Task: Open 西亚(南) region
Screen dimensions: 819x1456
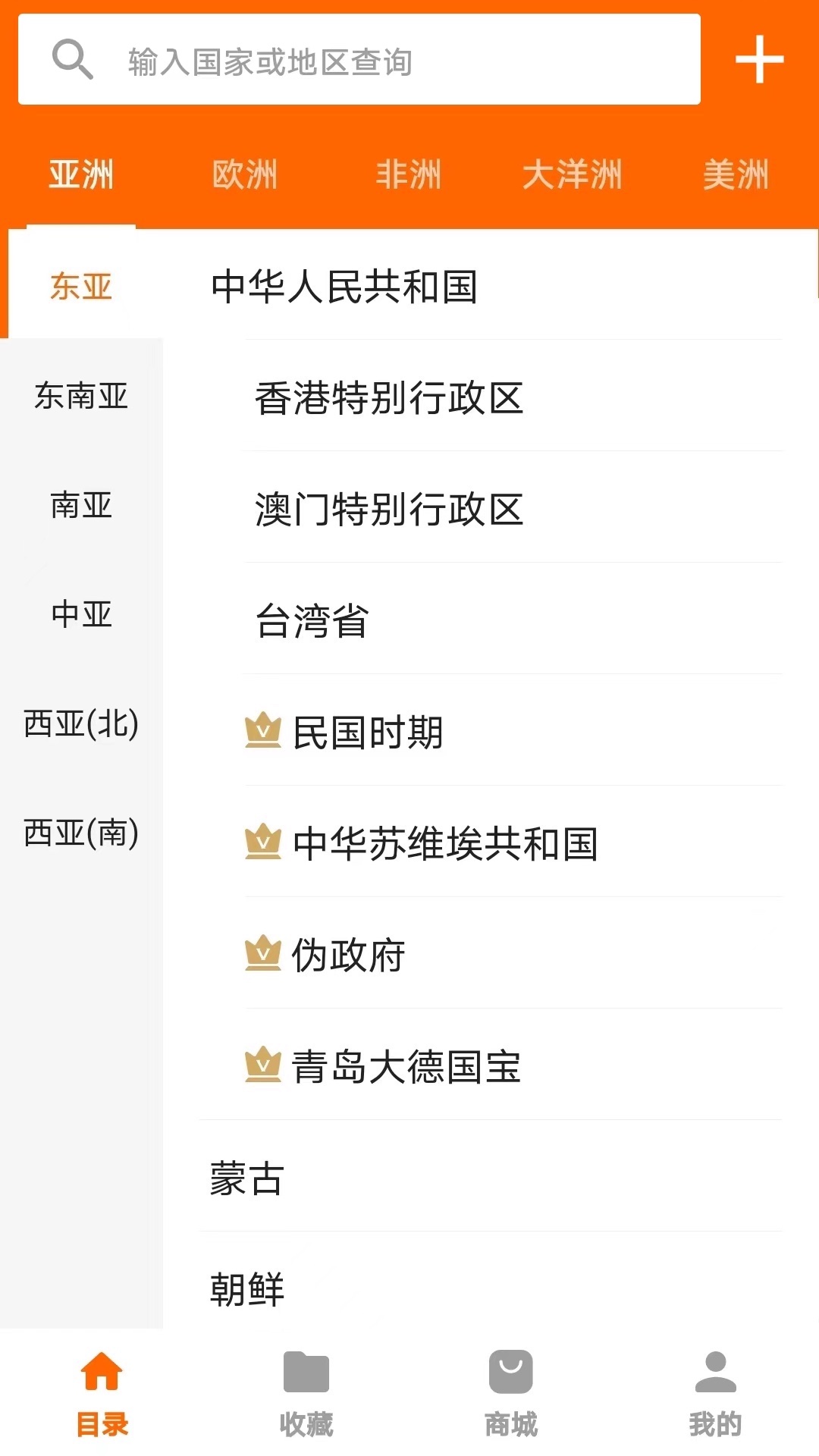Action: coord(81,833)
